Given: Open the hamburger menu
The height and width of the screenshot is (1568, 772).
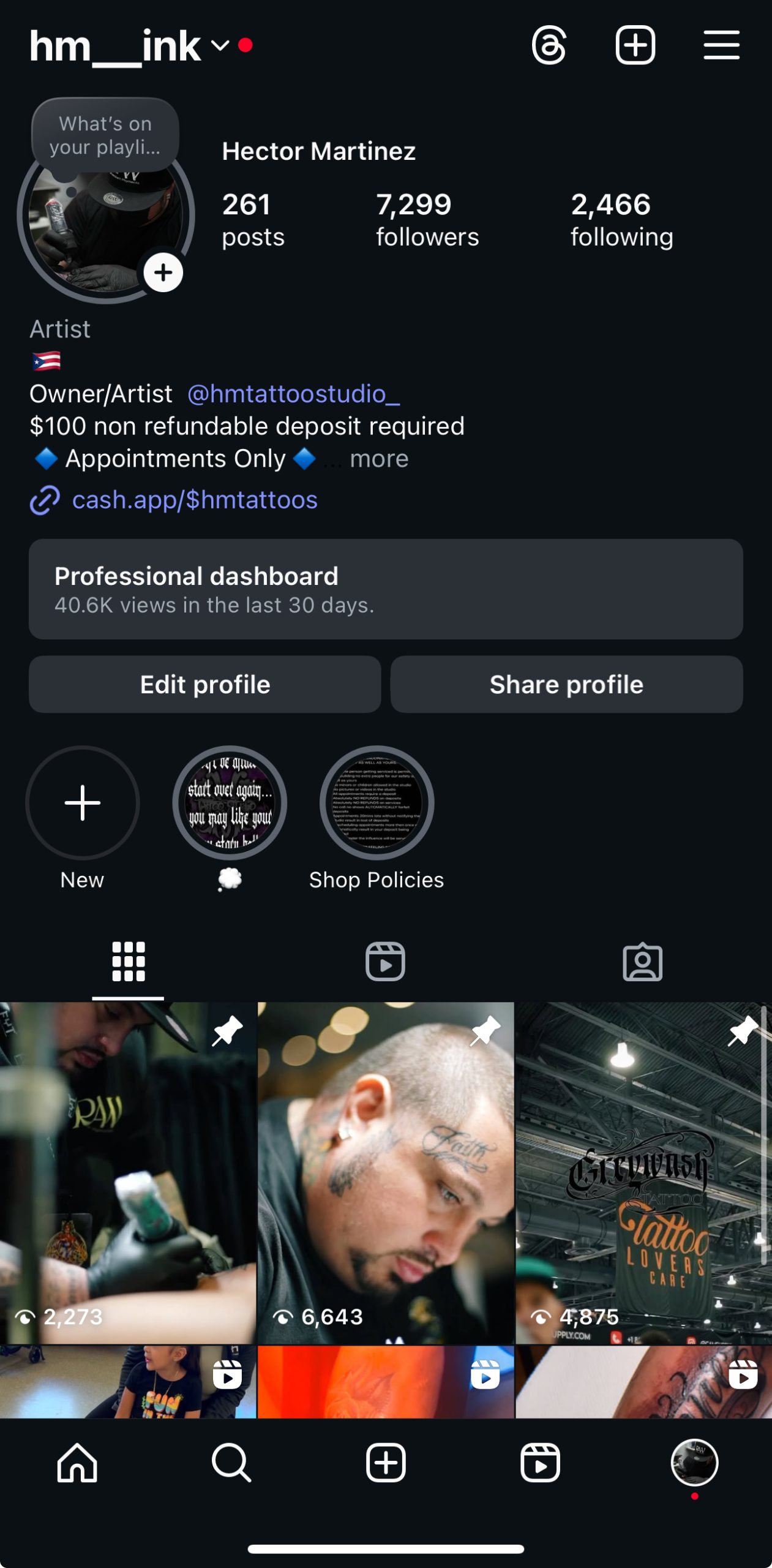Looking at the screenshot, I should tap(721, 45).
